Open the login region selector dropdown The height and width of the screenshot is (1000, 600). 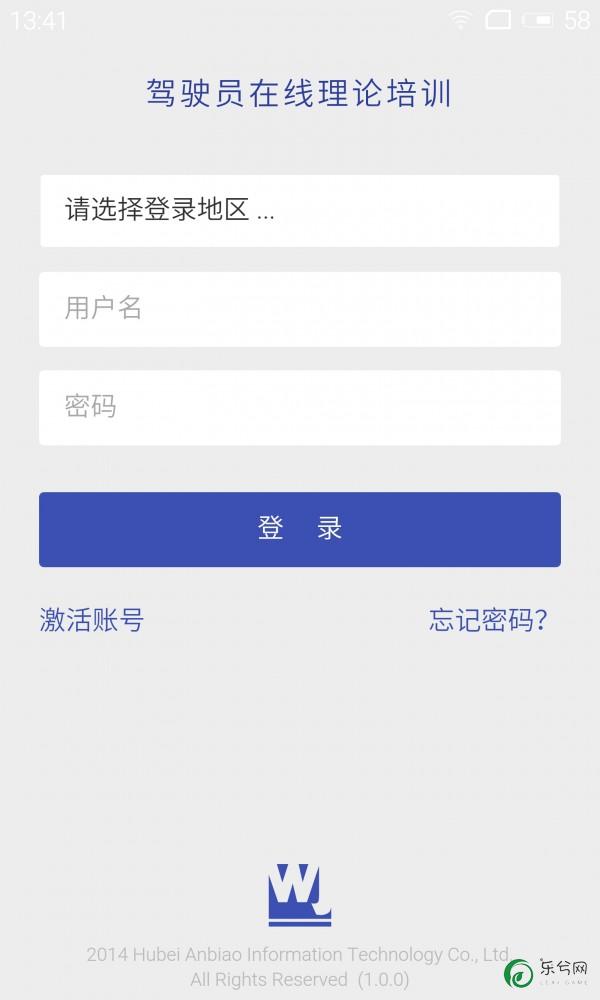point(300,210)
